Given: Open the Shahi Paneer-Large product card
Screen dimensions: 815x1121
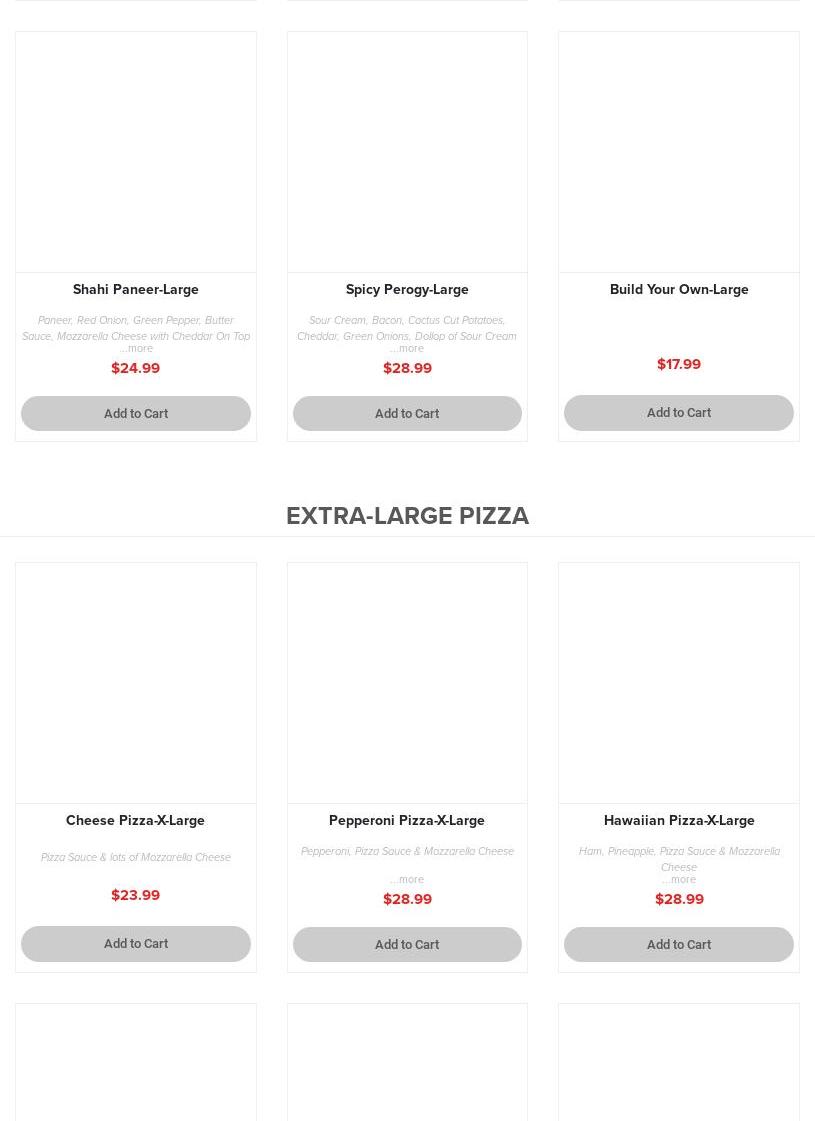Looking at the screenshot, I should (135, 289).
